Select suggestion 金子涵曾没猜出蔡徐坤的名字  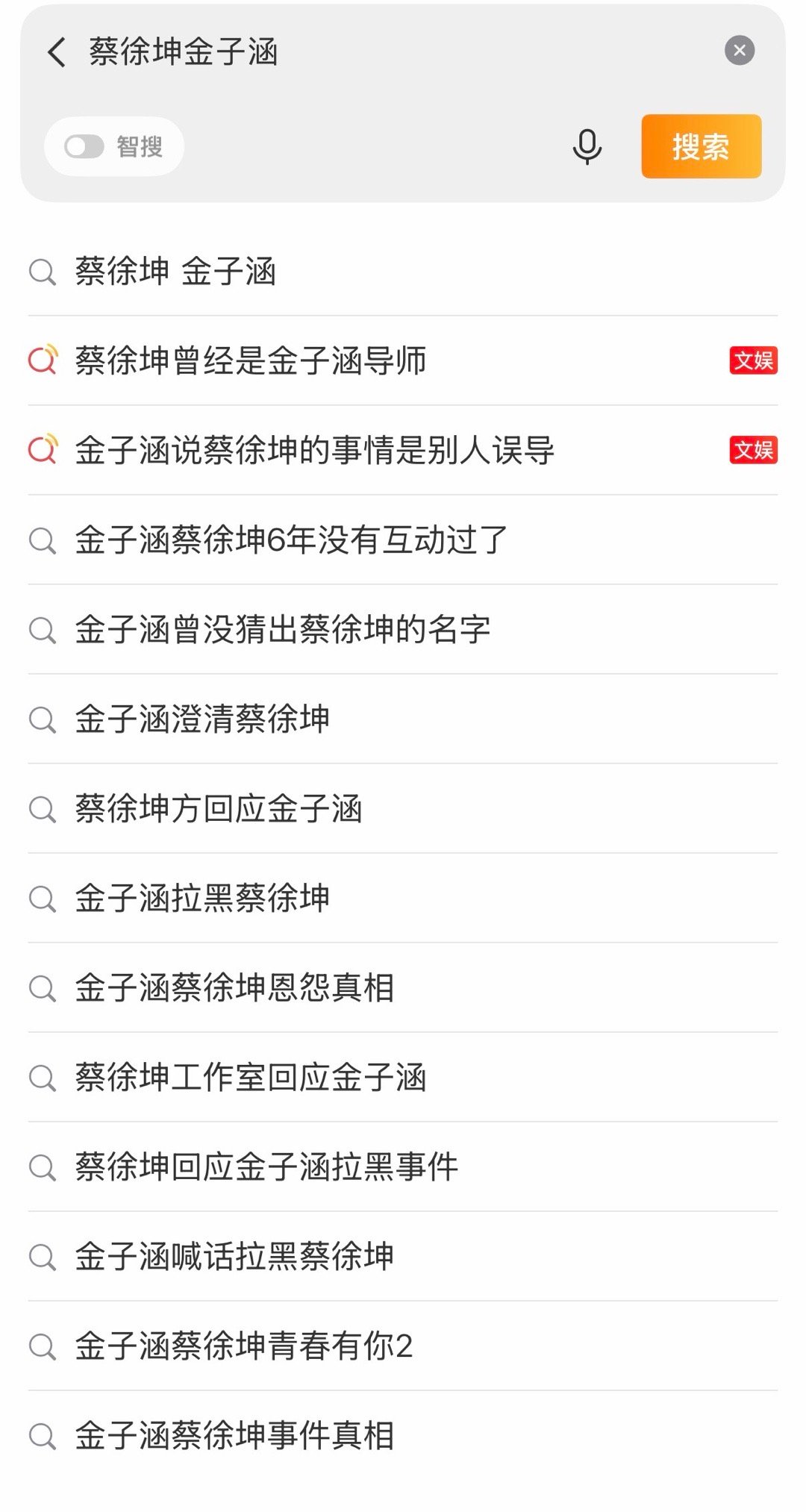[284, 630]
